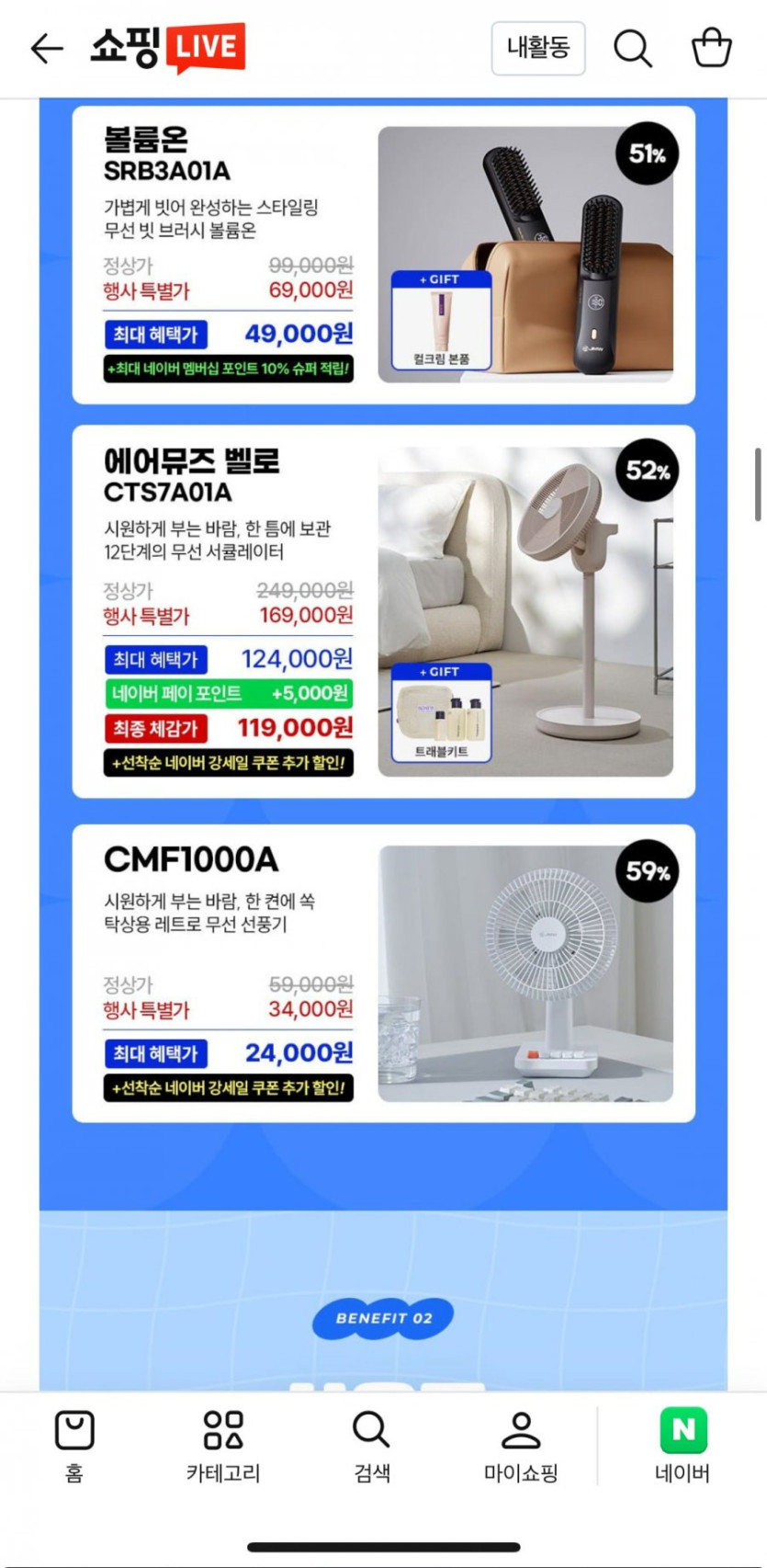Open the search magnifier icon
The image size is (767, 1568).
click(x=632, y=48)
